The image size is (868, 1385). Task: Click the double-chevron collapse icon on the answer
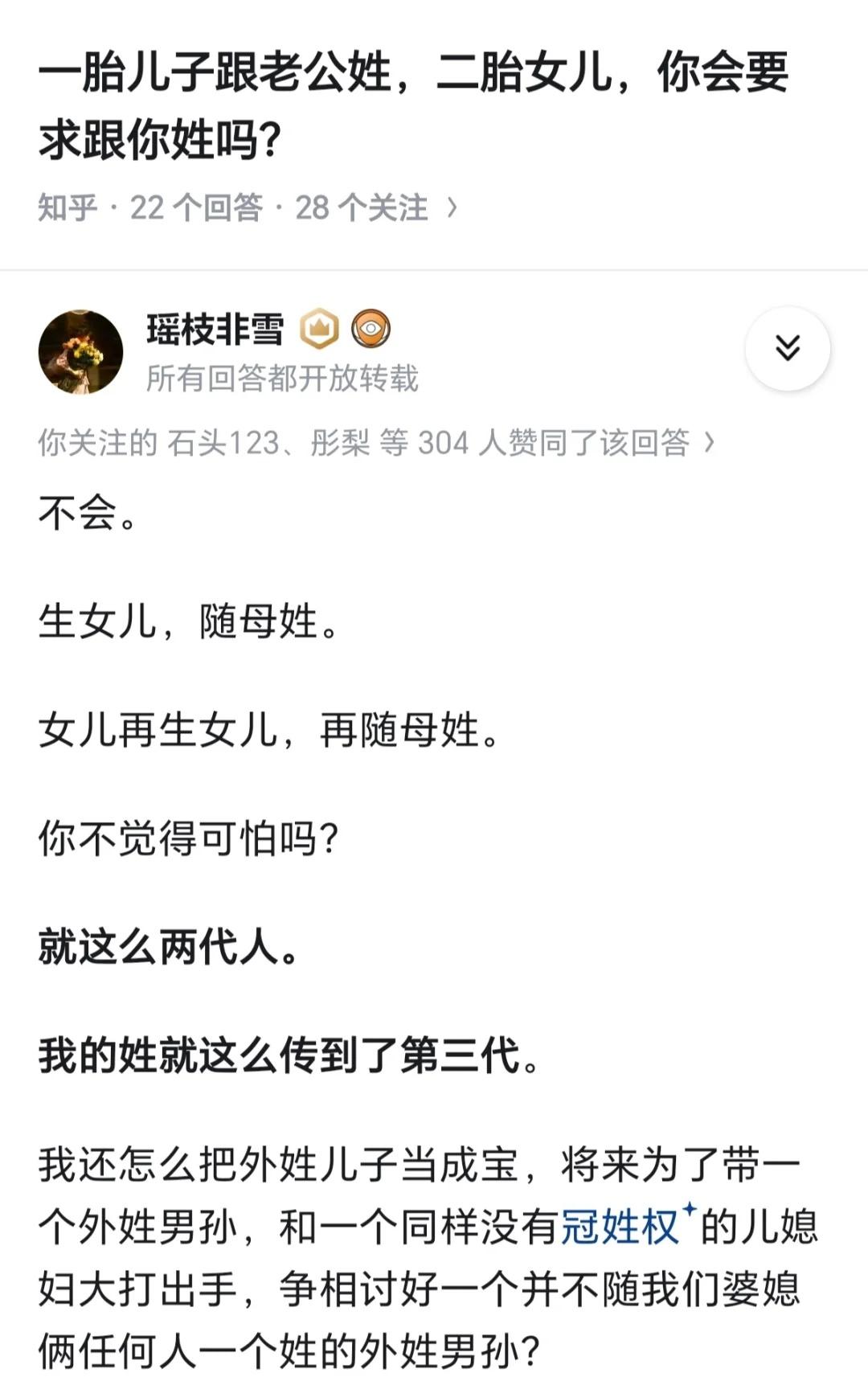[x=788, y=349]
